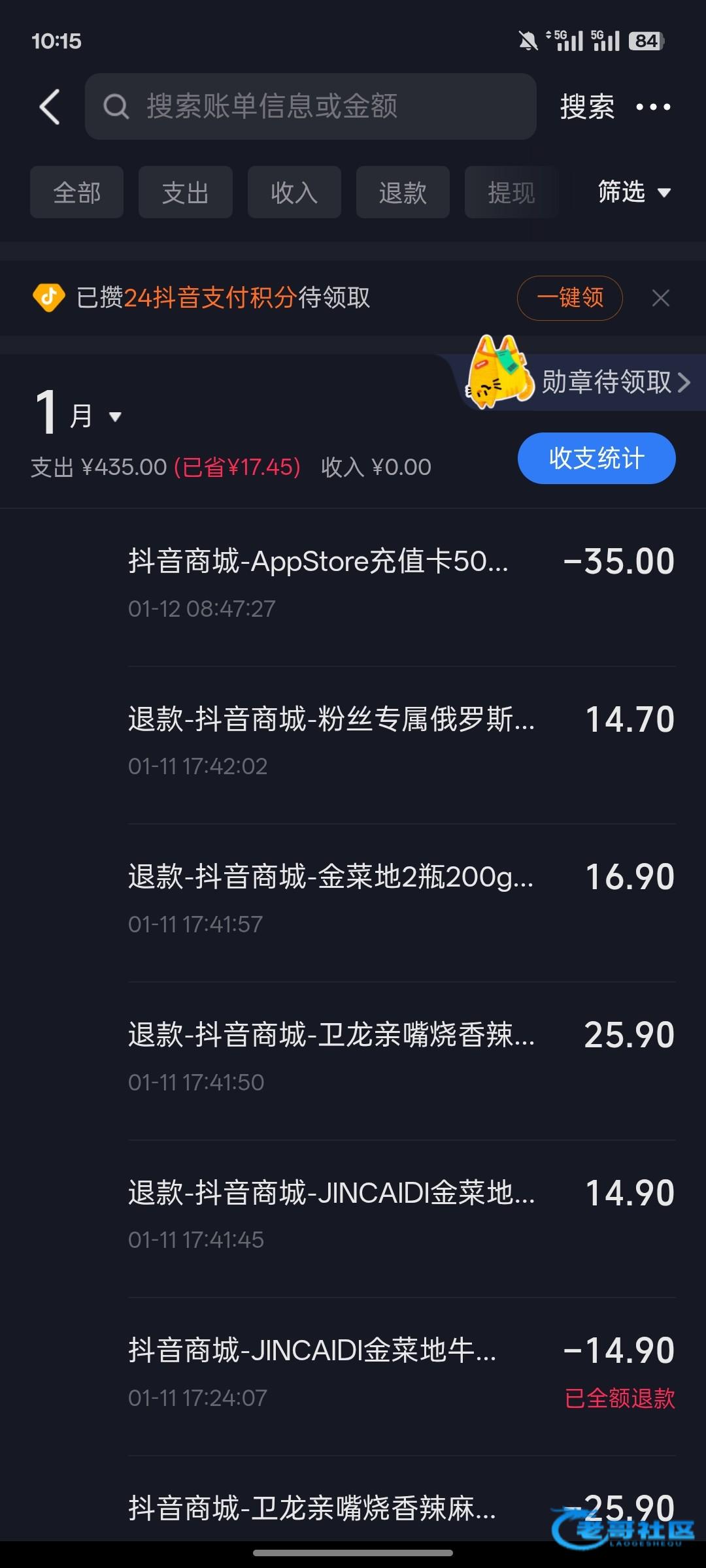This screenshot has width=706, height=1568.
Task: Open the 金菜地2瓶200g refund record
Action: [400, 898]
